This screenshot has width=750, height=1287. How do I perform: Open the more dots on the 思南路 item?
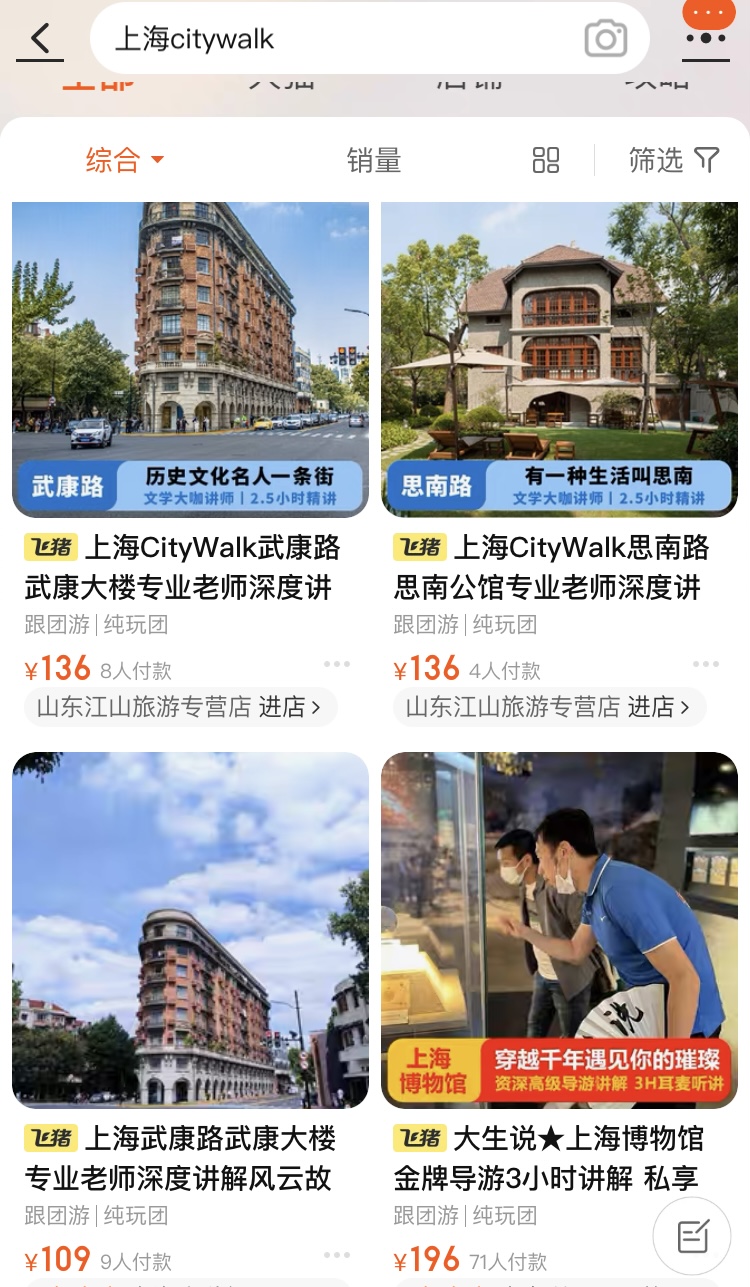coord(706,664)
